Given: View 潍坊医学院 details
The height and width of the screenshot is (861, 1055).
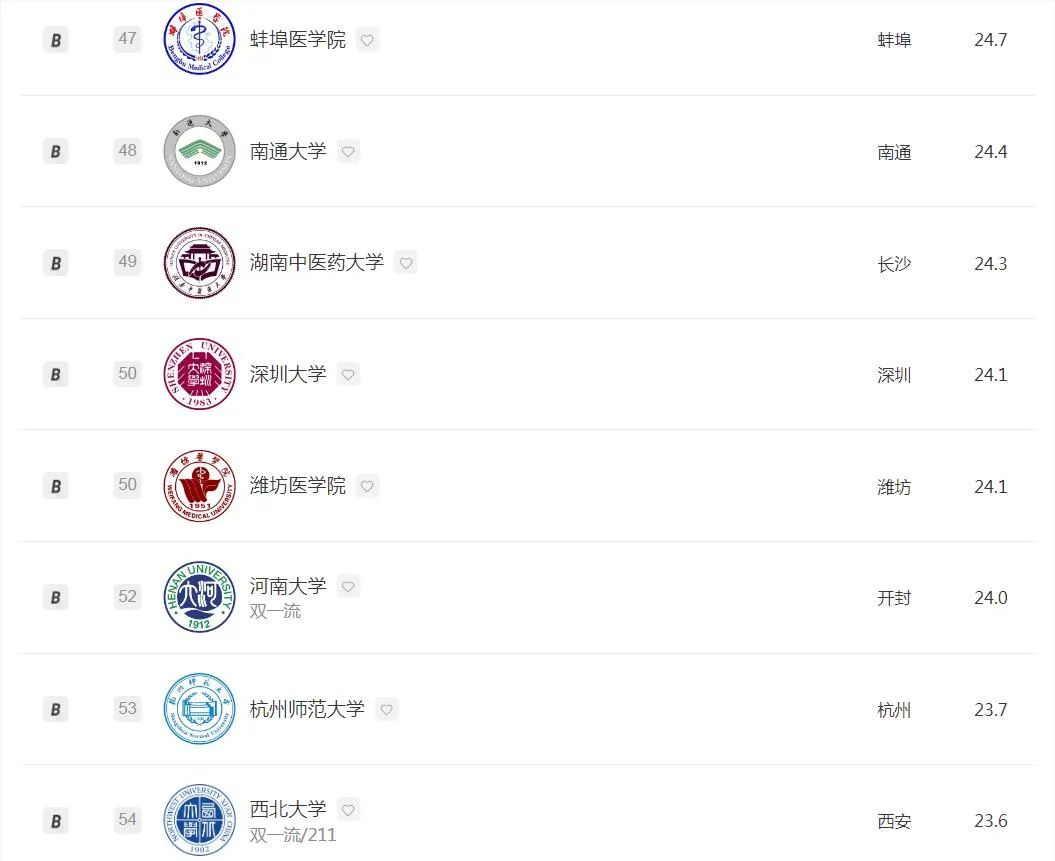Looking at the screenshot, I should pyautogui.click(x=297, y=486).
